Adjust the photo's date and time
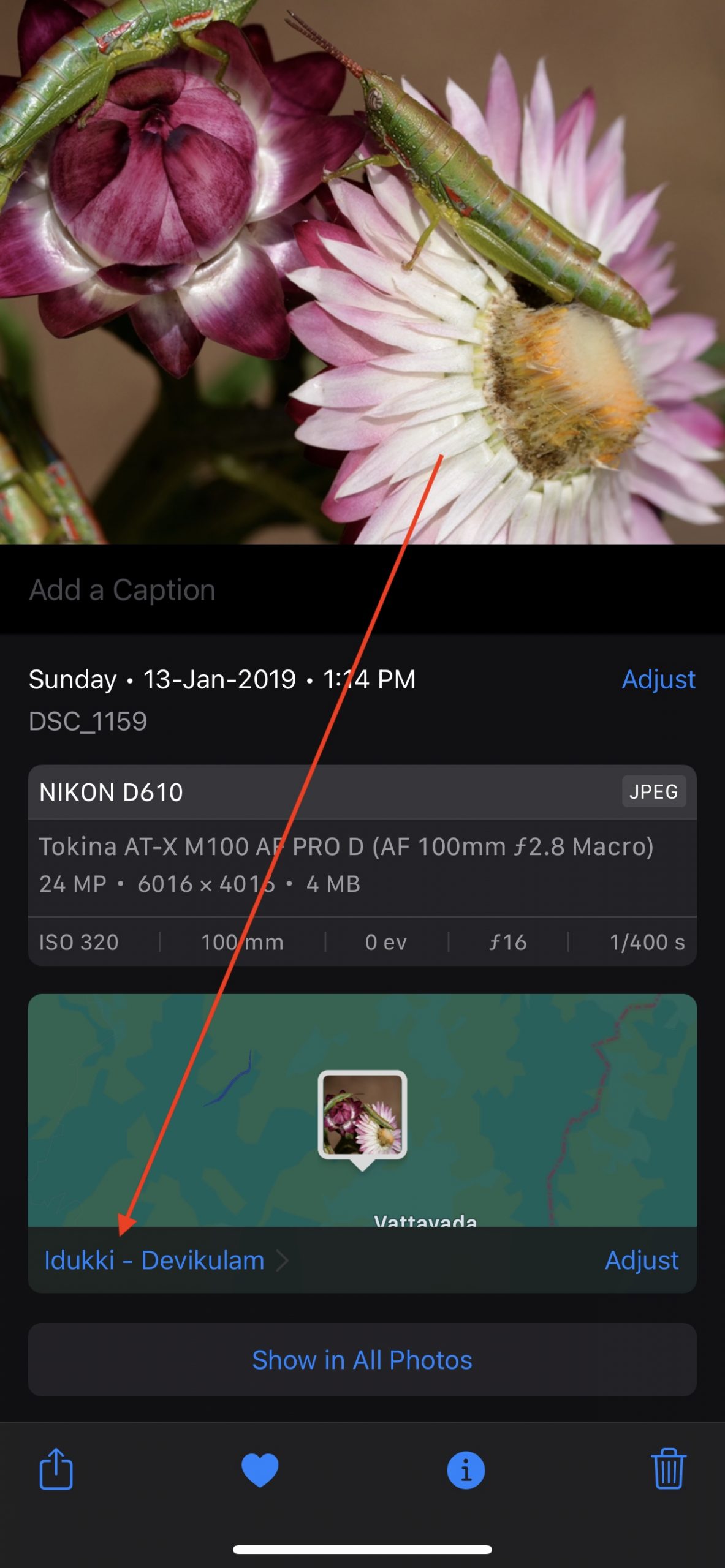Screen dimensions: 725x1568 [x=658, y=679]
